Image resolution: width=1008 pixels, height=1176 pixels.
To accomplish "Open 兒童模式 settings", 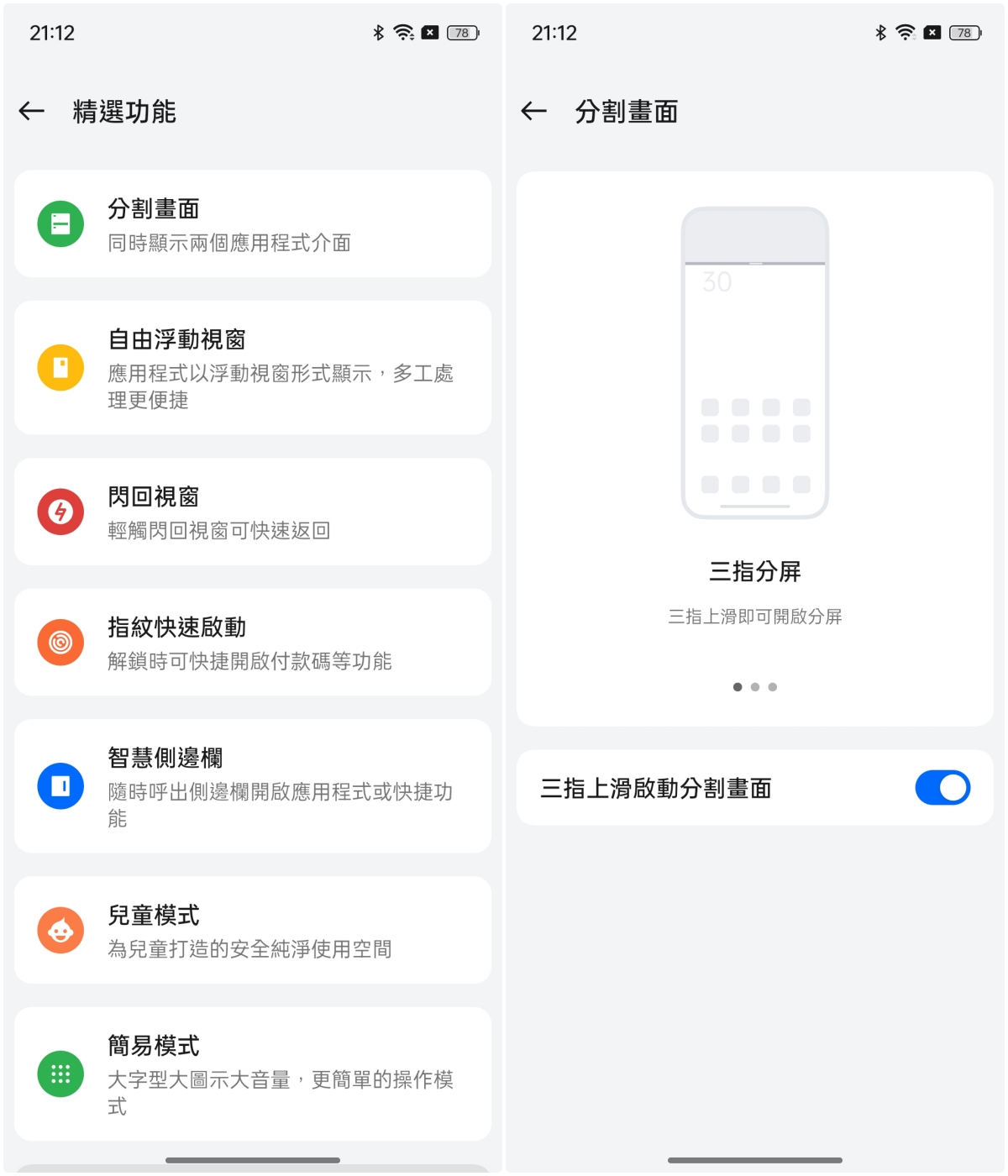I will point(252,931).
